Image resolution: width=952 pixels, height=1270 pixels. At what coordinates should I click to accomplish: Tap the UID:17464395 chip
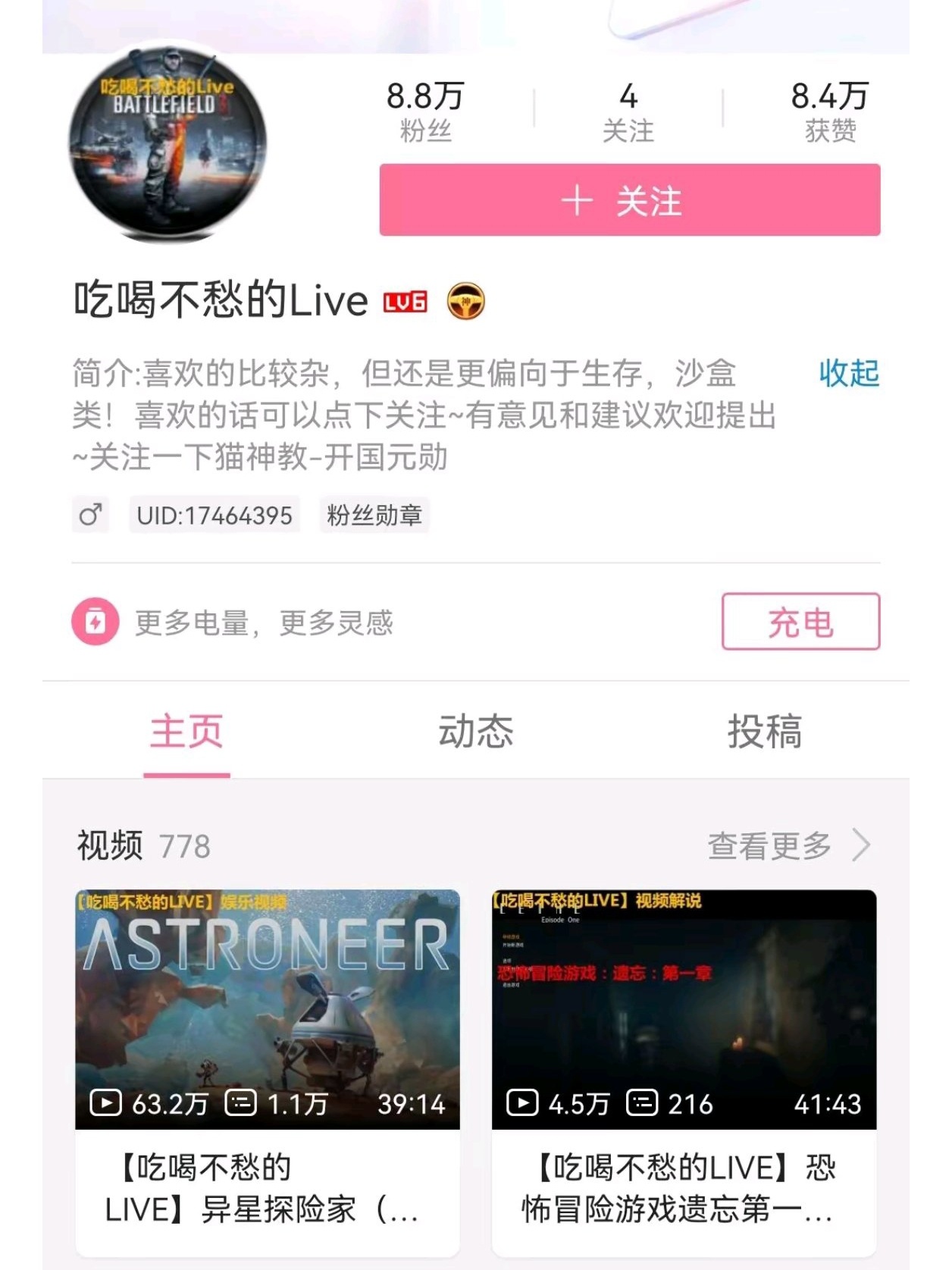[214, 516]
